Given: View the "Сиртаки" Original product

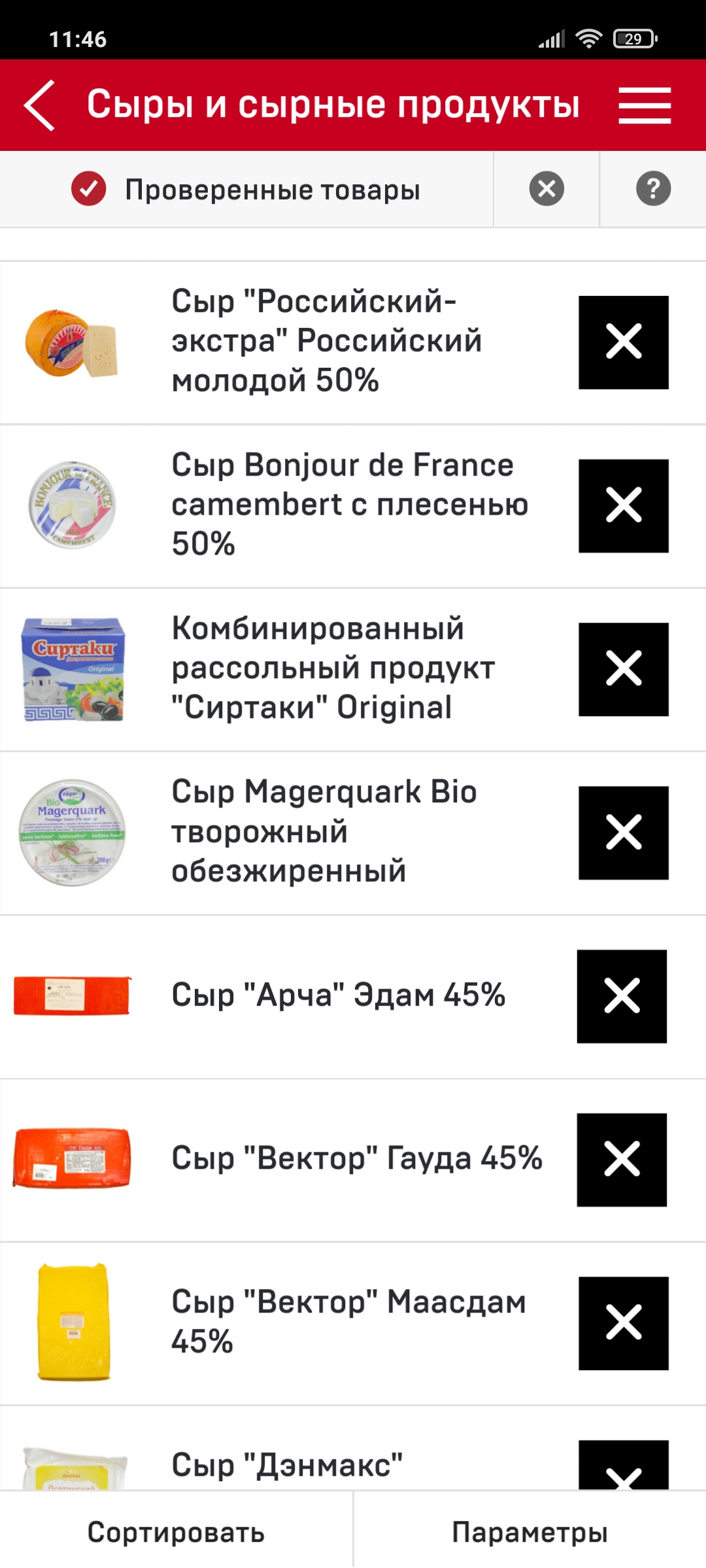Looking at the screenshot, I should click(333, 668).
